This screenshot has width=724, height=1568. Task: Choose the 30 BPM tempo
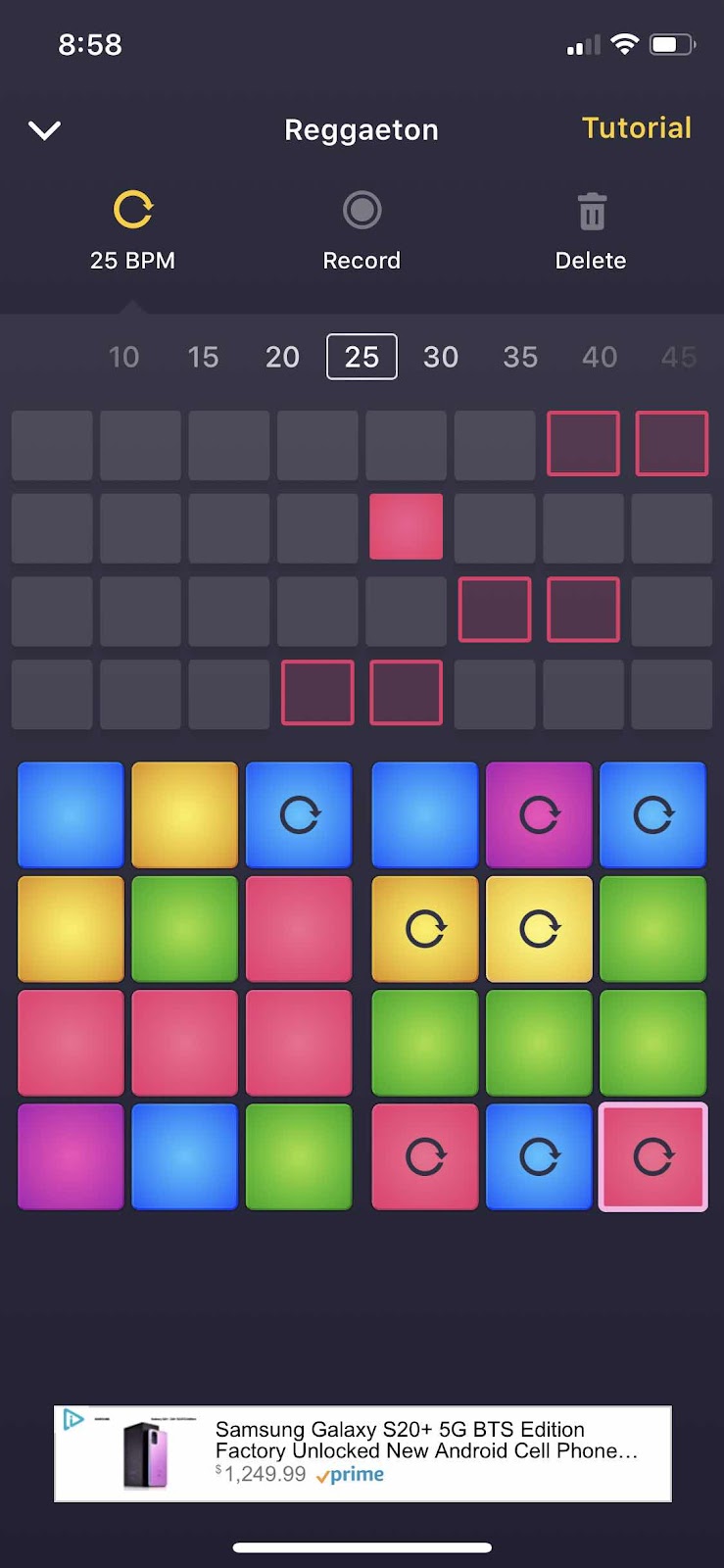click(441, 357)
